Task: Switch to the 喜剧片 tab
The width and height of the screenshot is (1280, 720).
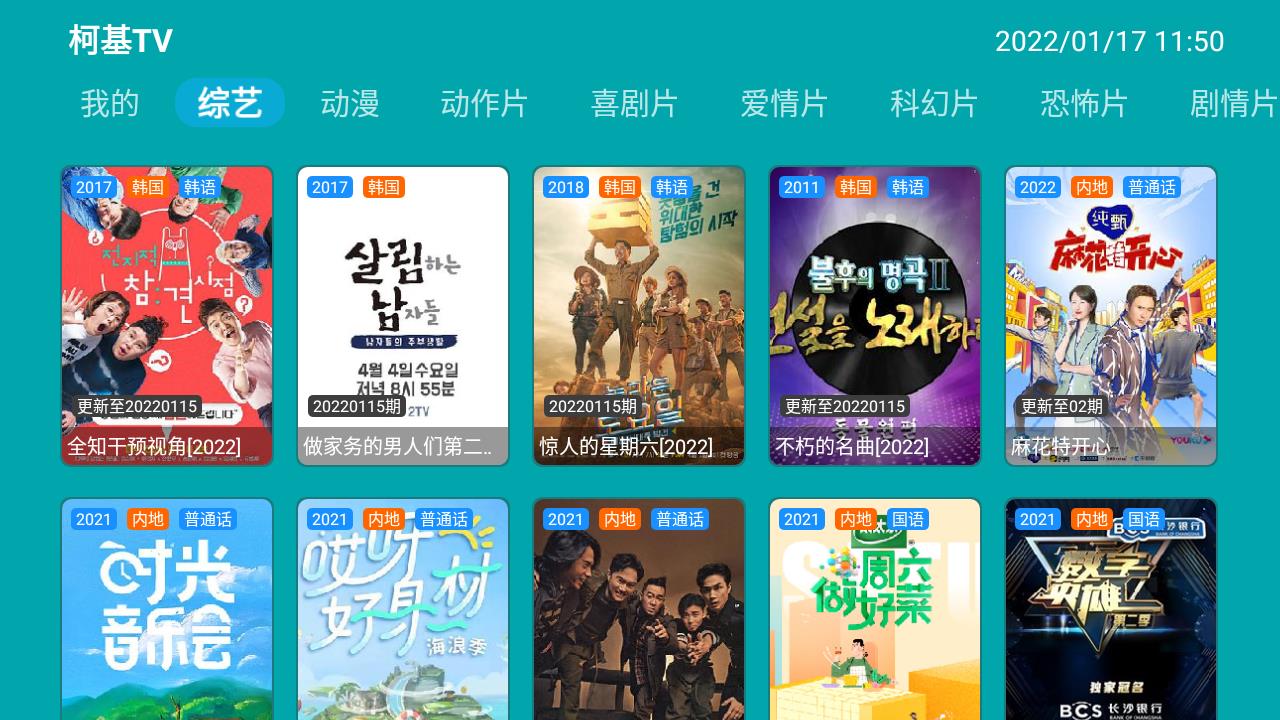Action: point(634,103)
